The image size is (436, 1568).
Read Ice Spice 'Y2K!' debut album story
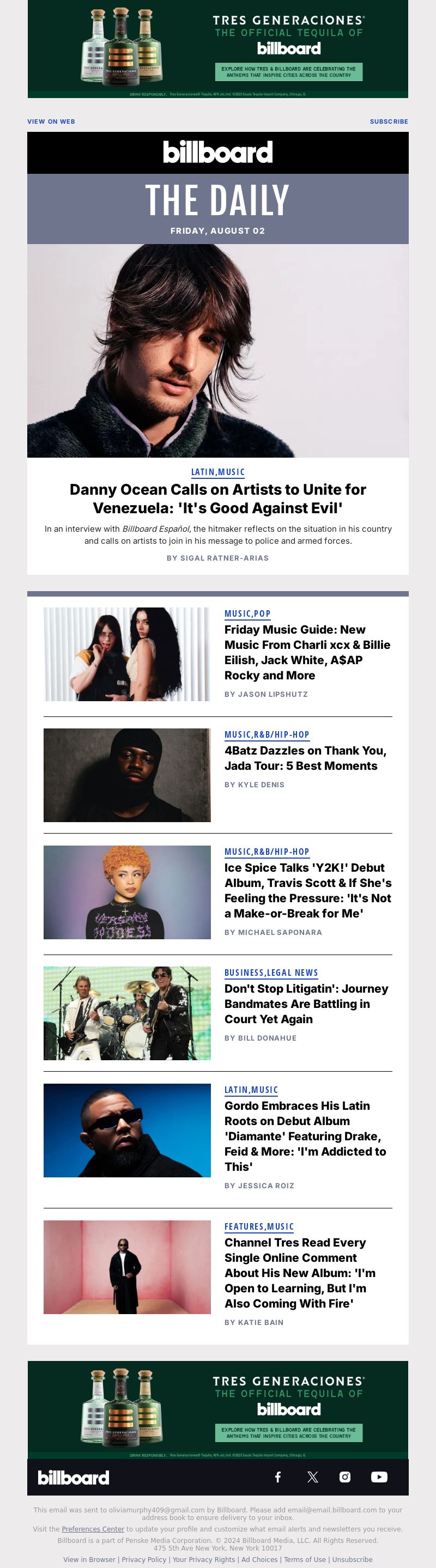pos(307,890)
